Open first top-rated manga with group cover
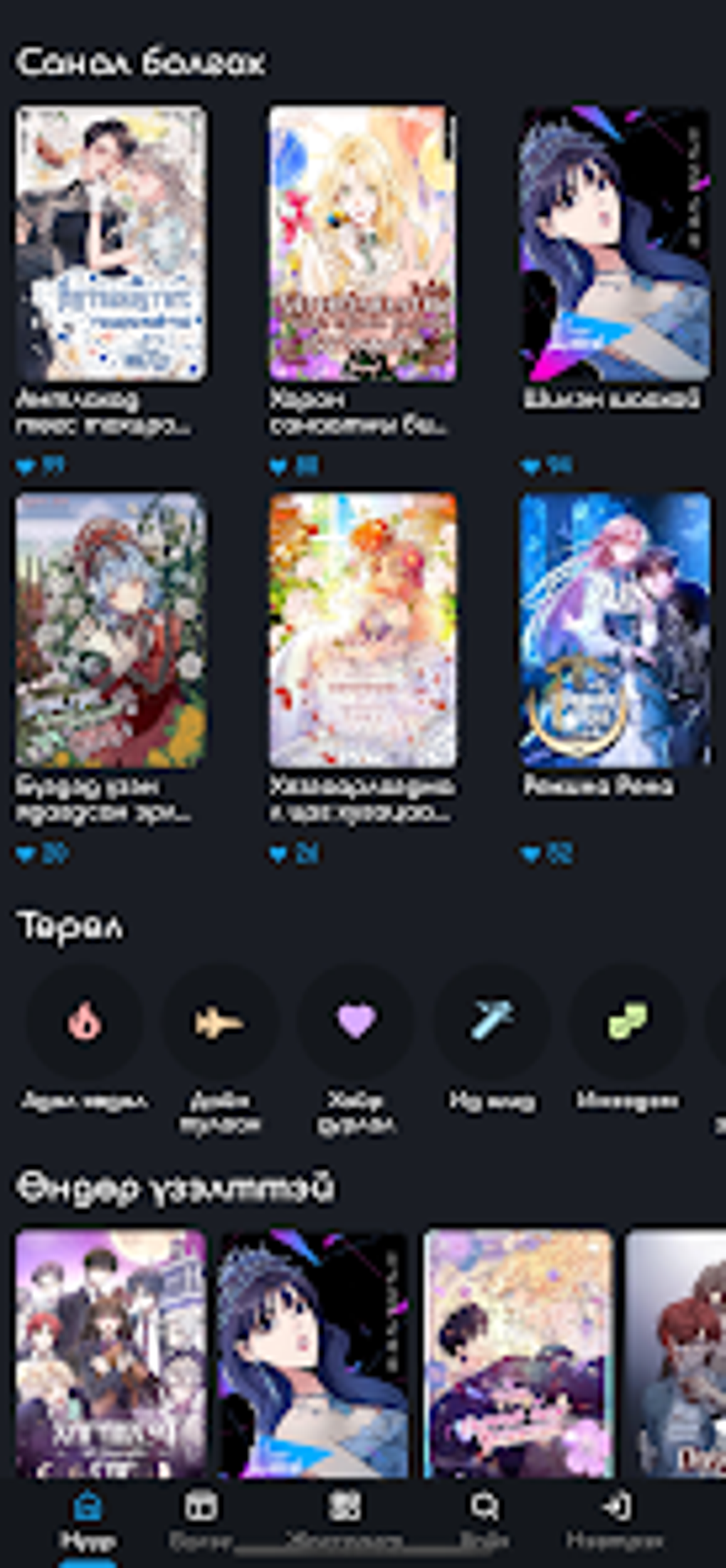 click(x=111, y=1352)
